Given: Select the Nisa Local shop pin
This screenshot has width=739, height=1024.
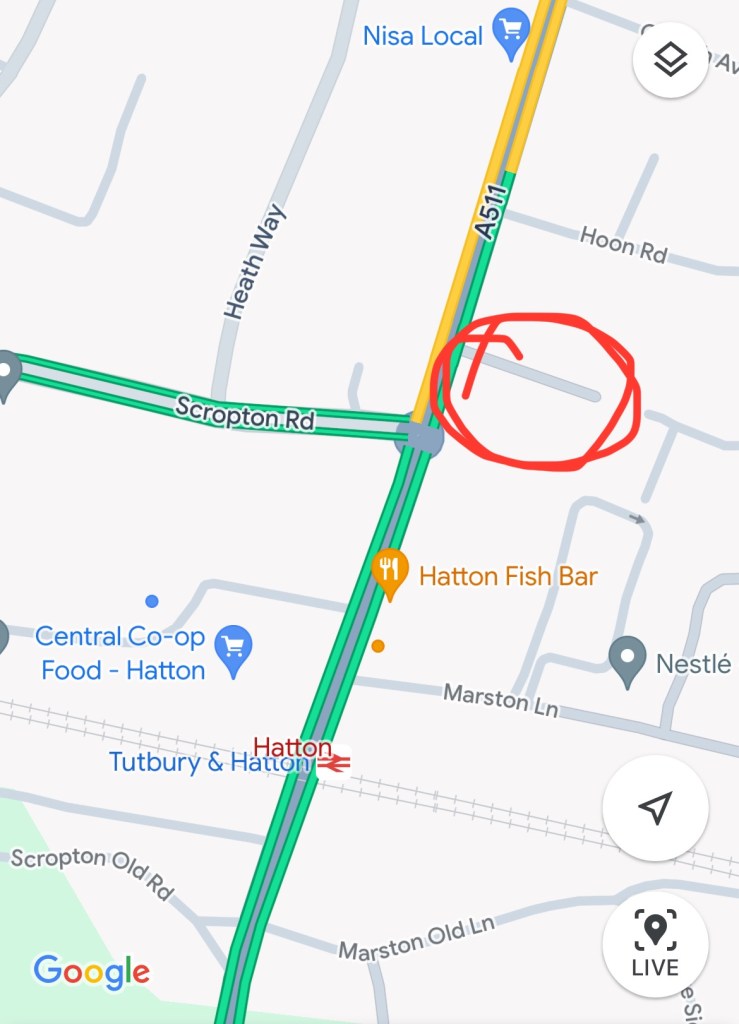Looking at the screenshot, I should (x=512, y=34).
